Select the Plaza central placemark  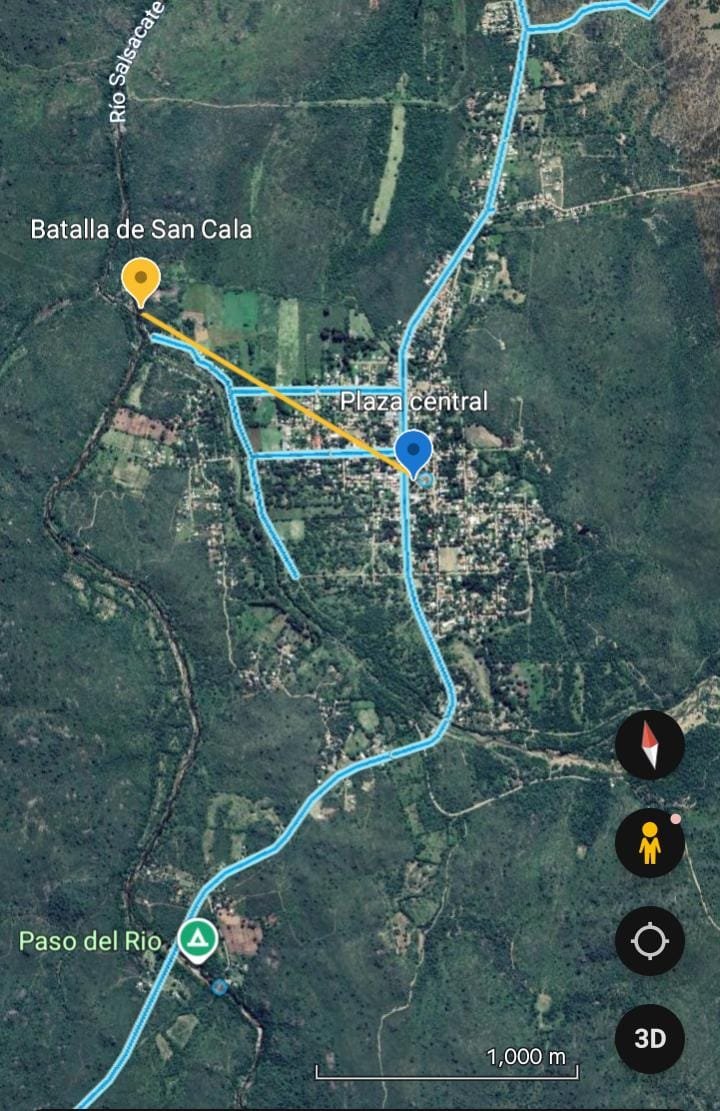(413, 453)
